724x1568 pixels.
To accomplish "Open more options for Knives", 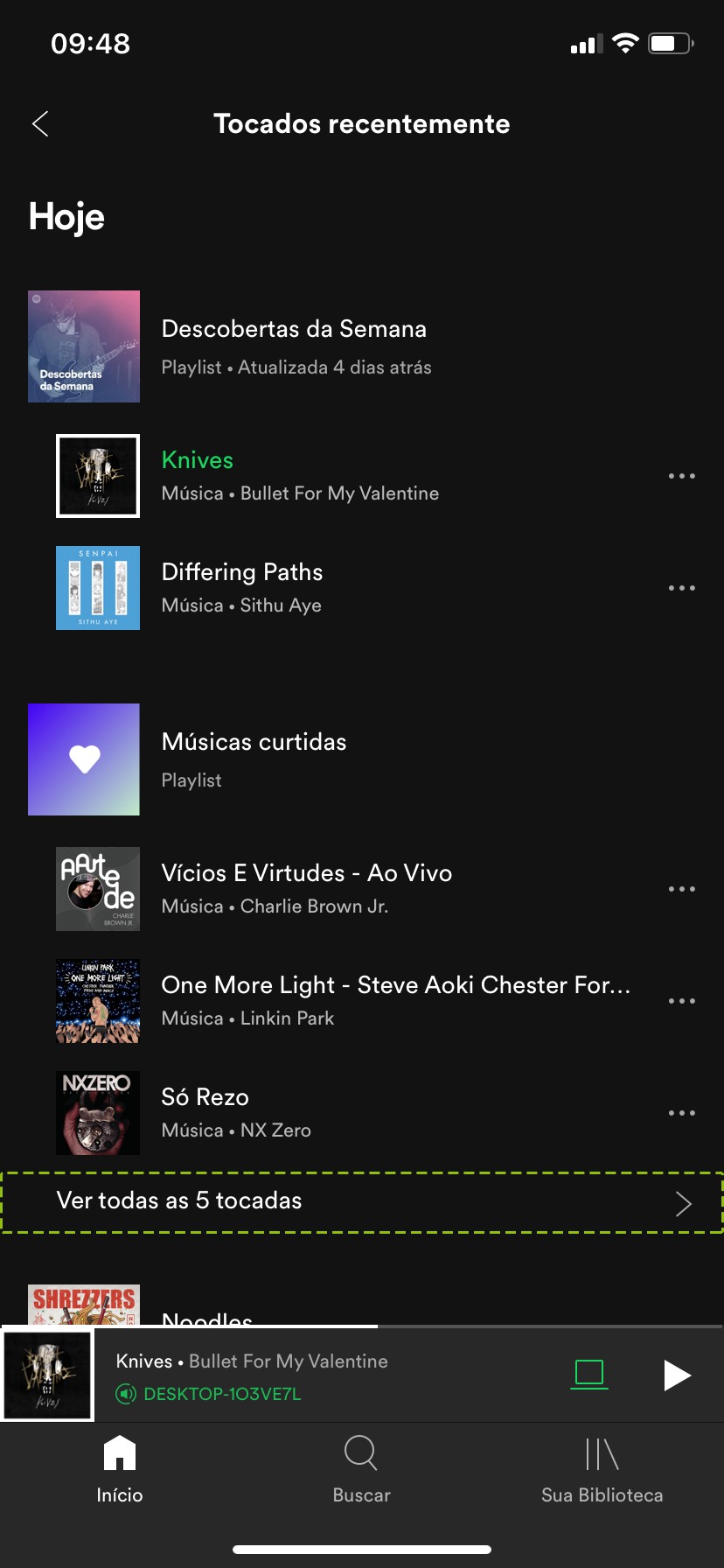I will coord(681,476).
